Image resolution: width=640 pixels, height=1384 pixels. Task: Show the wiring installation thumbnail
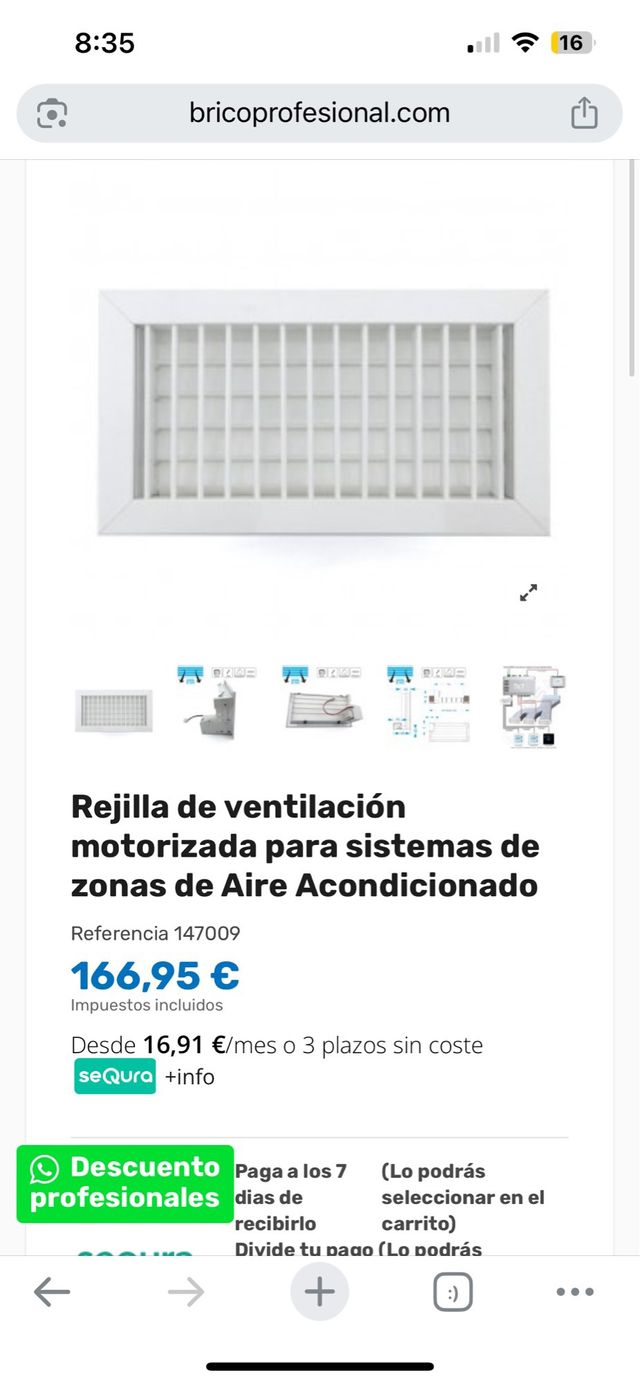pyautogui.click(x=530, y=706)
